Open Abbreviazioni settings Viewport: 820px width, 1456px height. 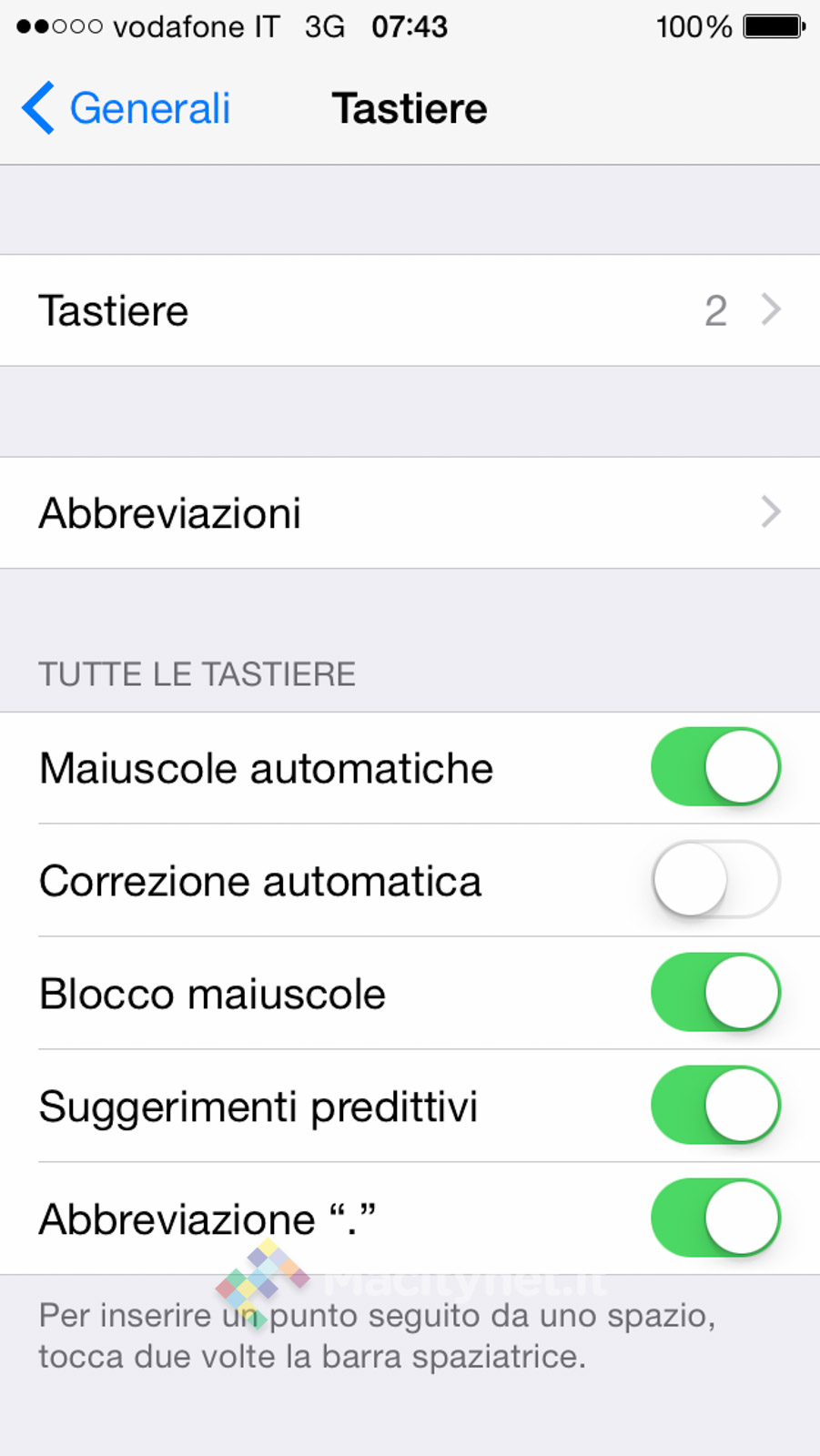click(x=410, y=512)
